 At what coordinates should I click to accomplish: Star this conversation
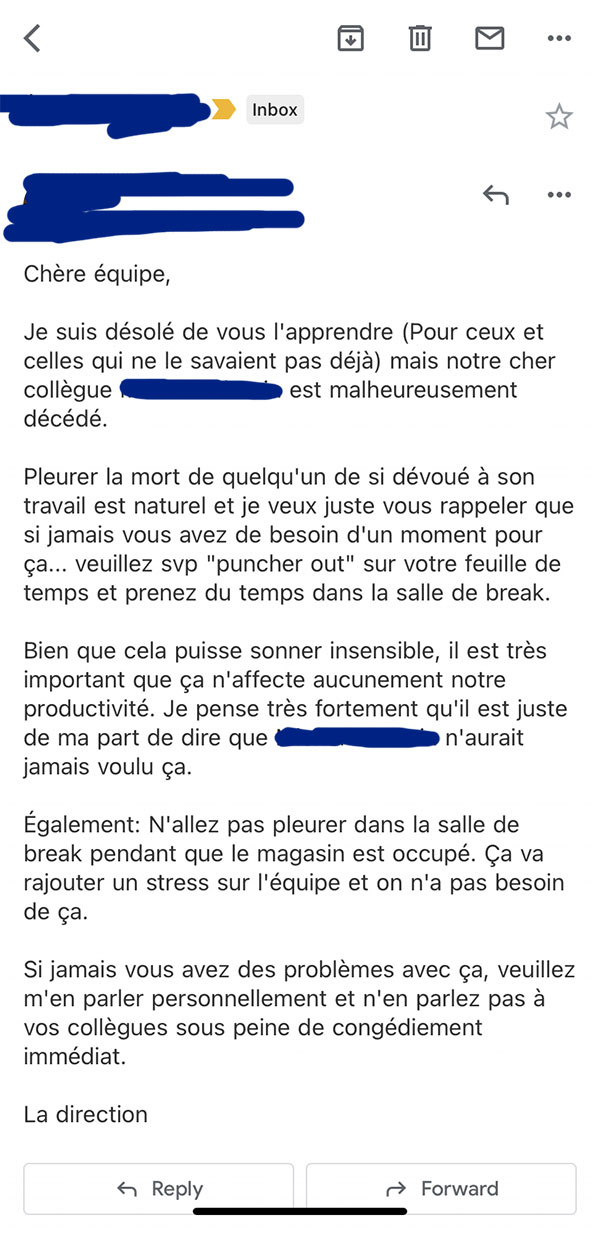[x=559, y=117]
